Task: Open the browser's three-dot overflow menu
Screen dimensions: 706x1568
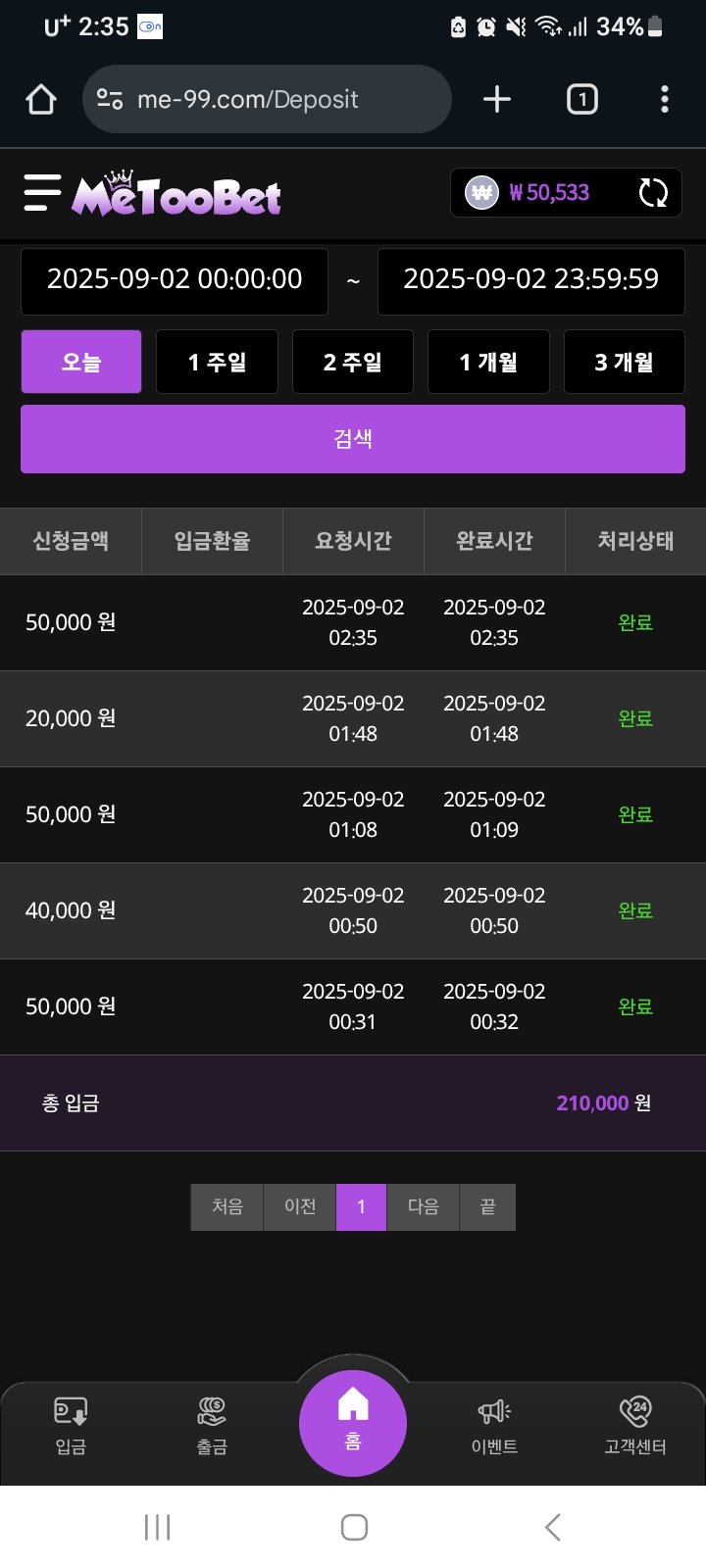Action: click(665, 99)
